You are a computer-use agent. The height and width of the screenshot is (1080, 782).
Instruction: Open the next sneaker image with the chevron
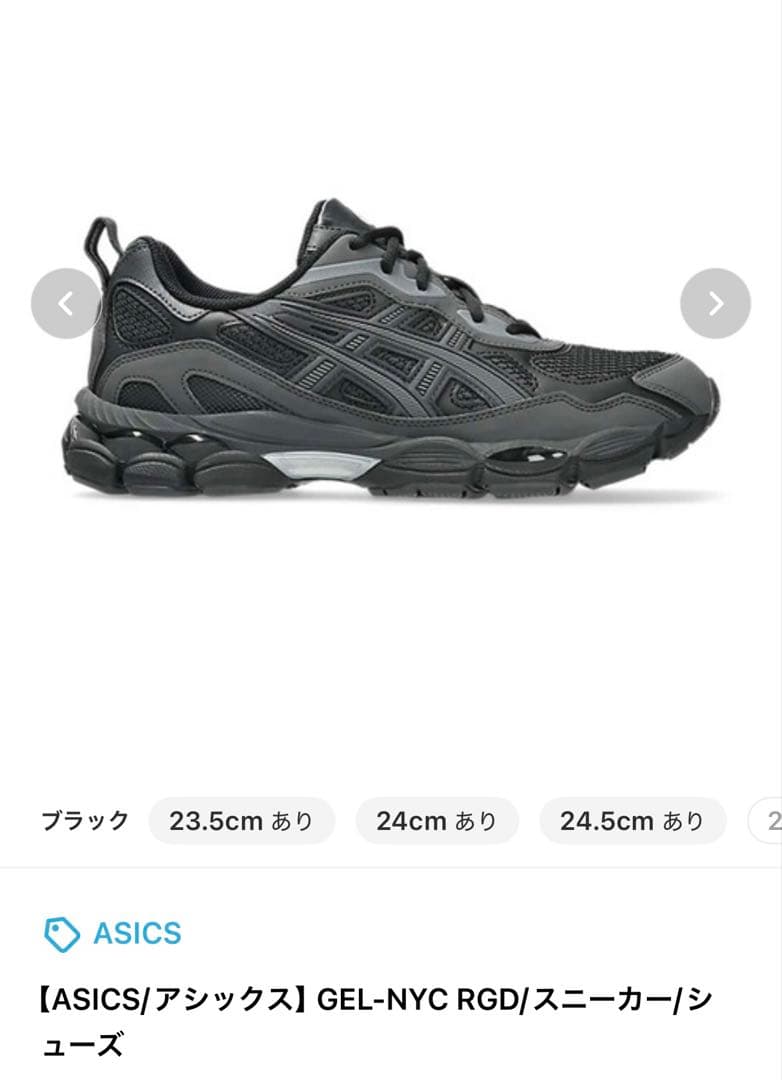pyautogui.click(x=713, y=301)
